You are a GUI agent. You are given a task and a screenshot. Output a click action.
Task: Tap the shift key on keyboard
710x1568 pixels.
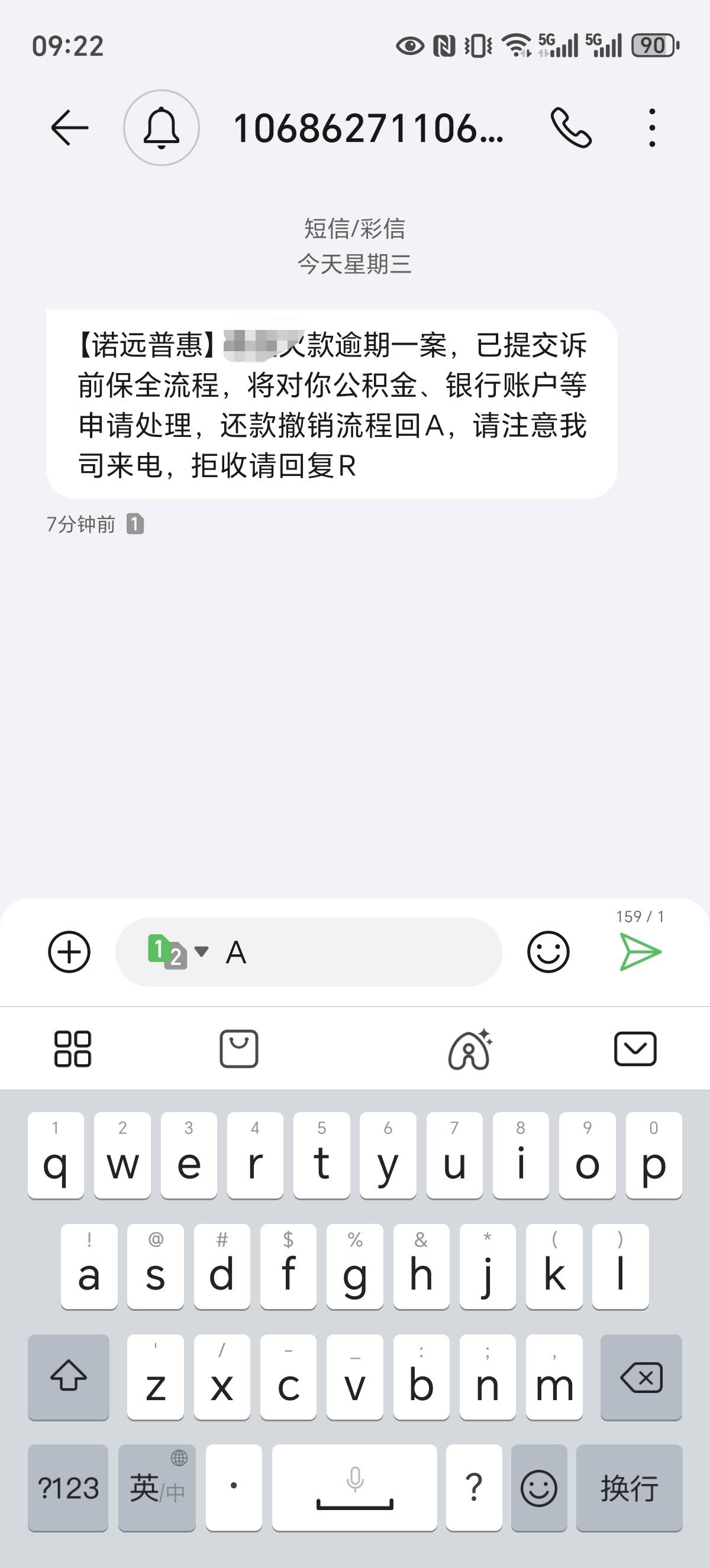click(68, 1376)
